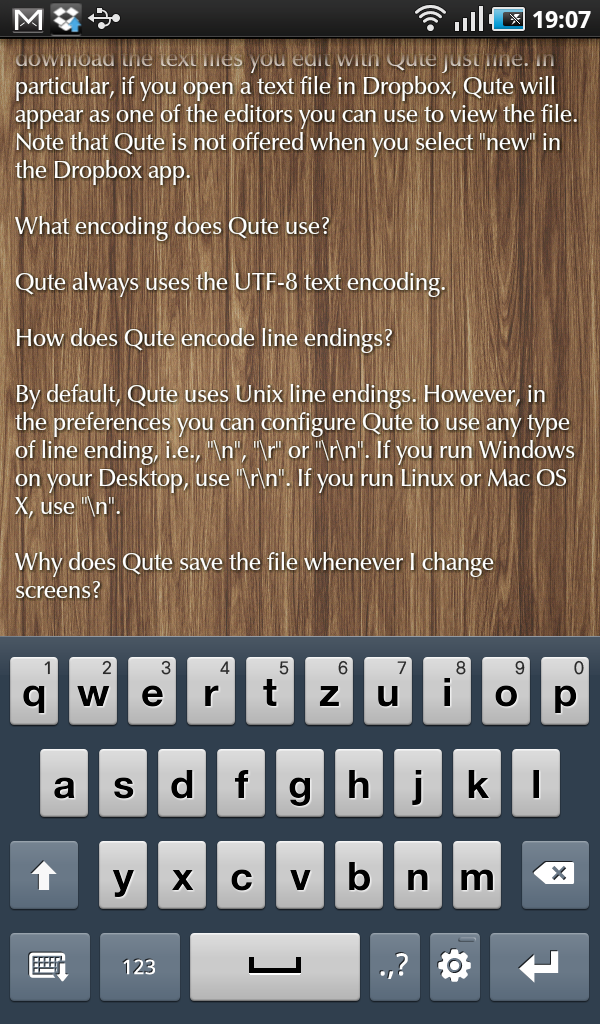
Task: Tap the return key
Action: click(539, 967)
